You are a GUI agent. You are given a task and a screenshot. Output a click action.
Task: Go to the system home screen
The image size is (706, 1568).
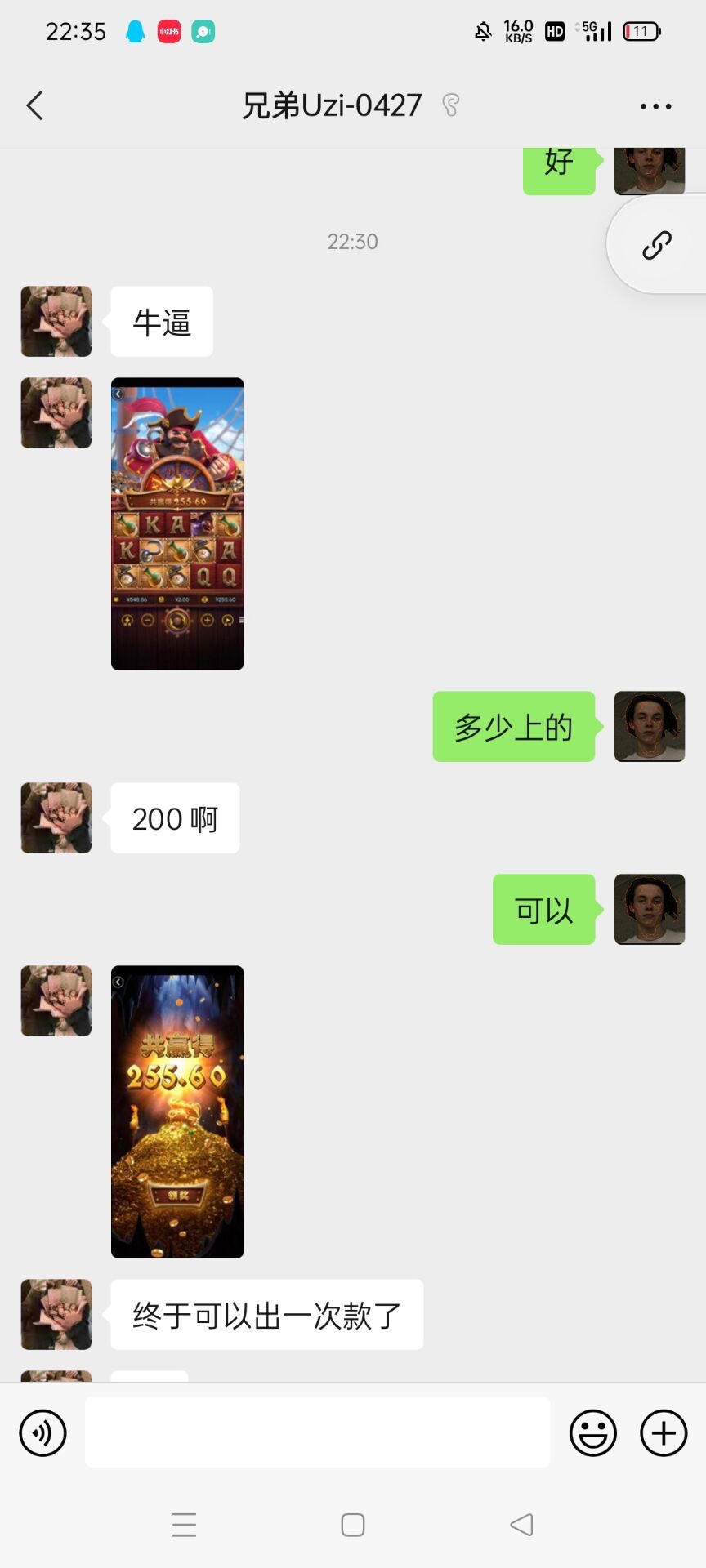click(x=353, y=1525)
